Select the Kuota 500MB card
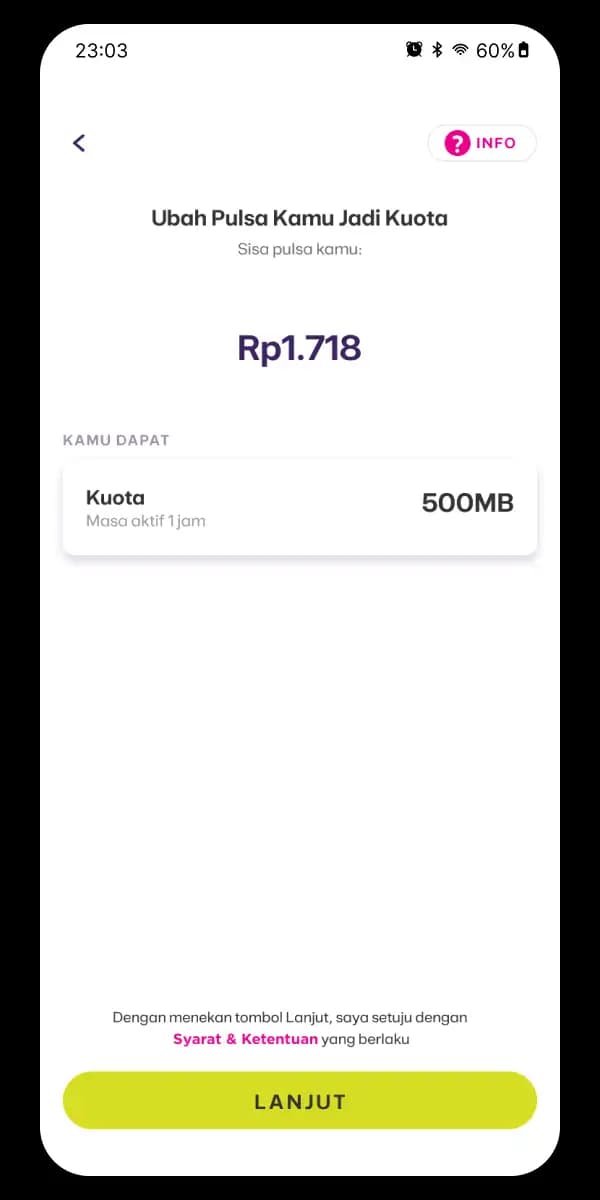The width and height of the screenshot is (600, 1200). (300, 508)
